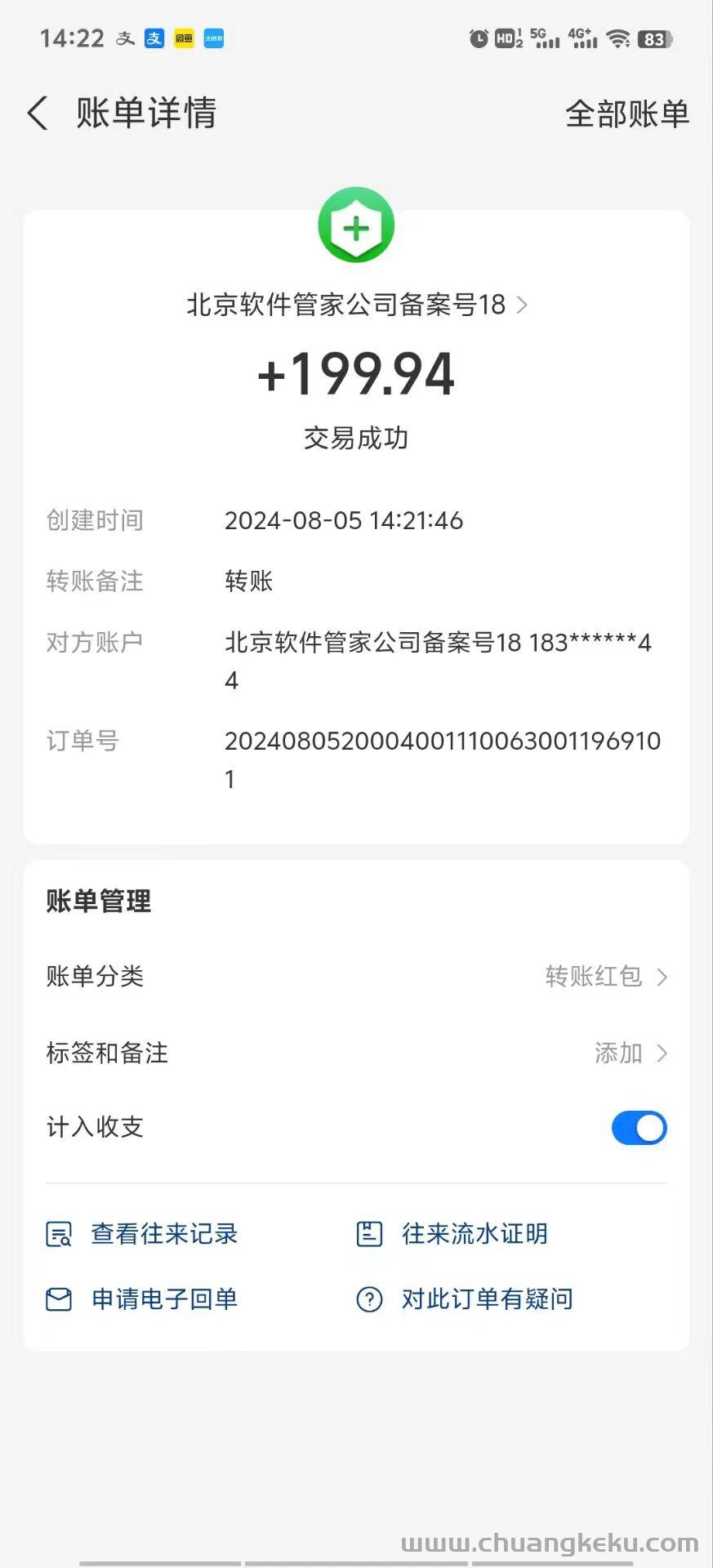Add 标签和备注 to this bill
713x1568 pixels.
356,1053
